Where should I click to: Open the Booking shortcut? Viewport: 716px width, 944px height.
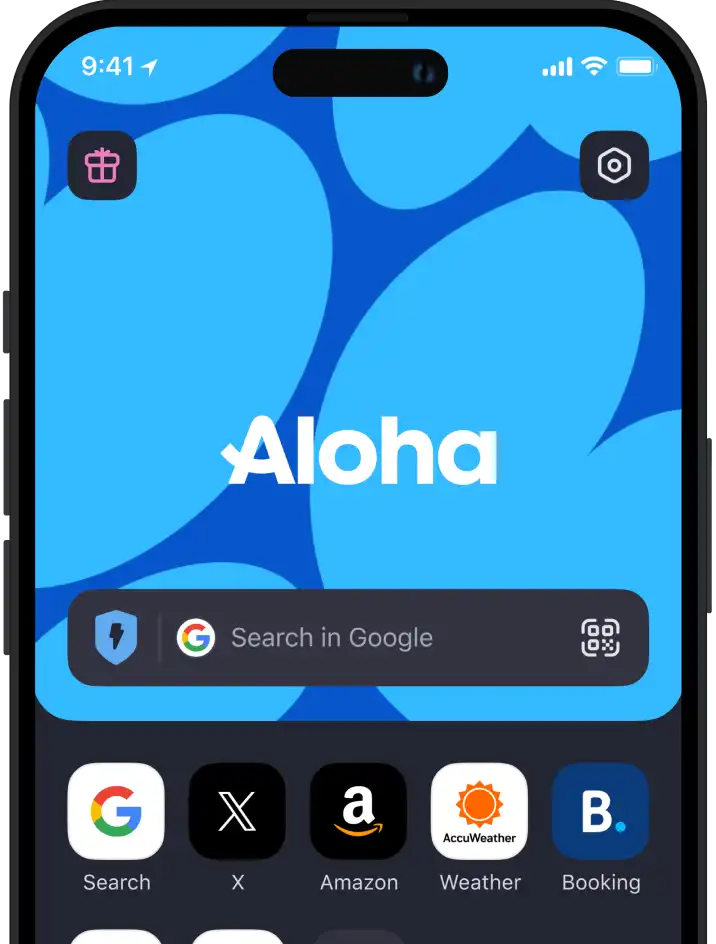(600, 811)
